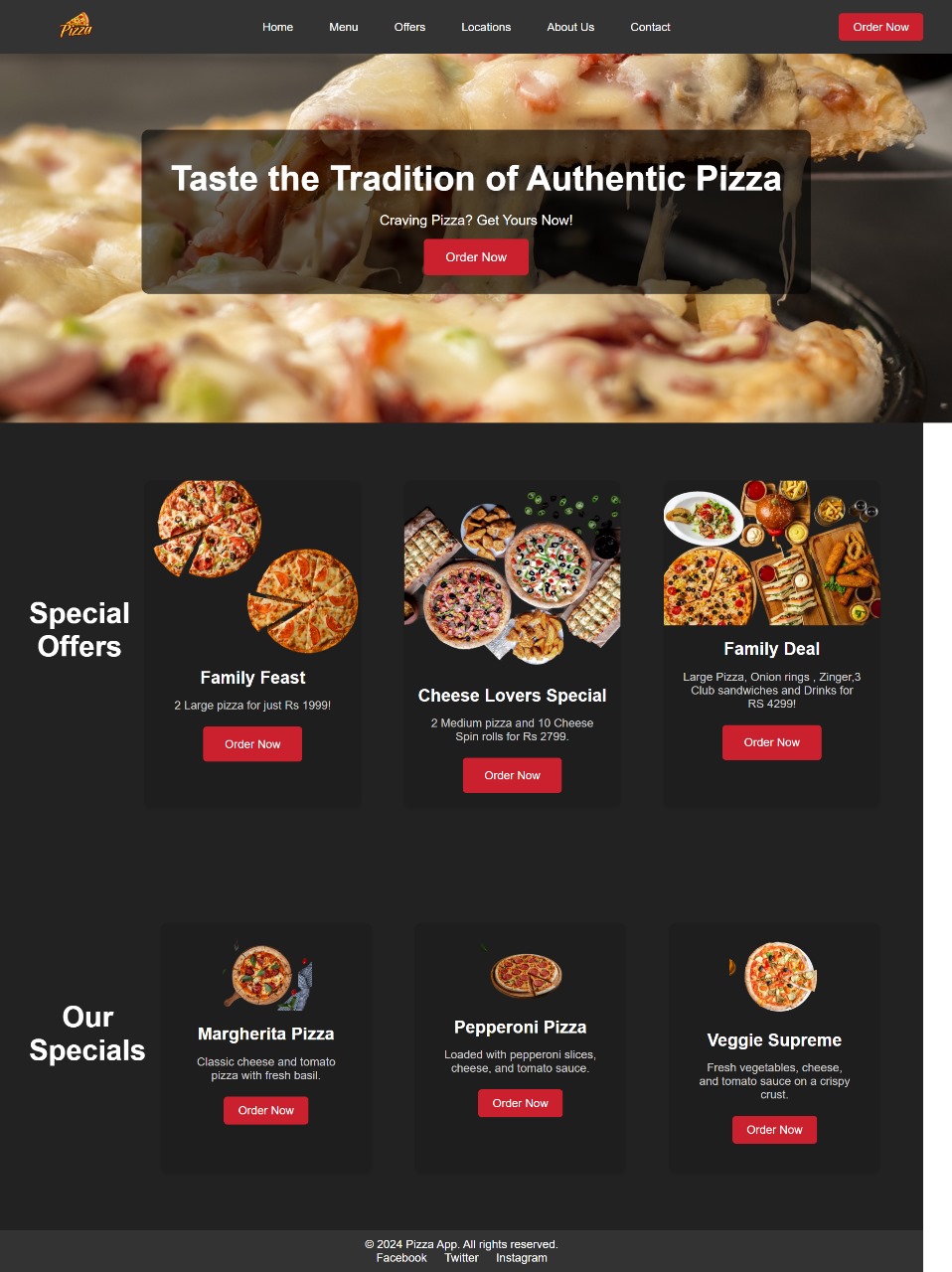Order the Cheese Lovers Special
952x1272 pixels.
(x=512, y=775)
